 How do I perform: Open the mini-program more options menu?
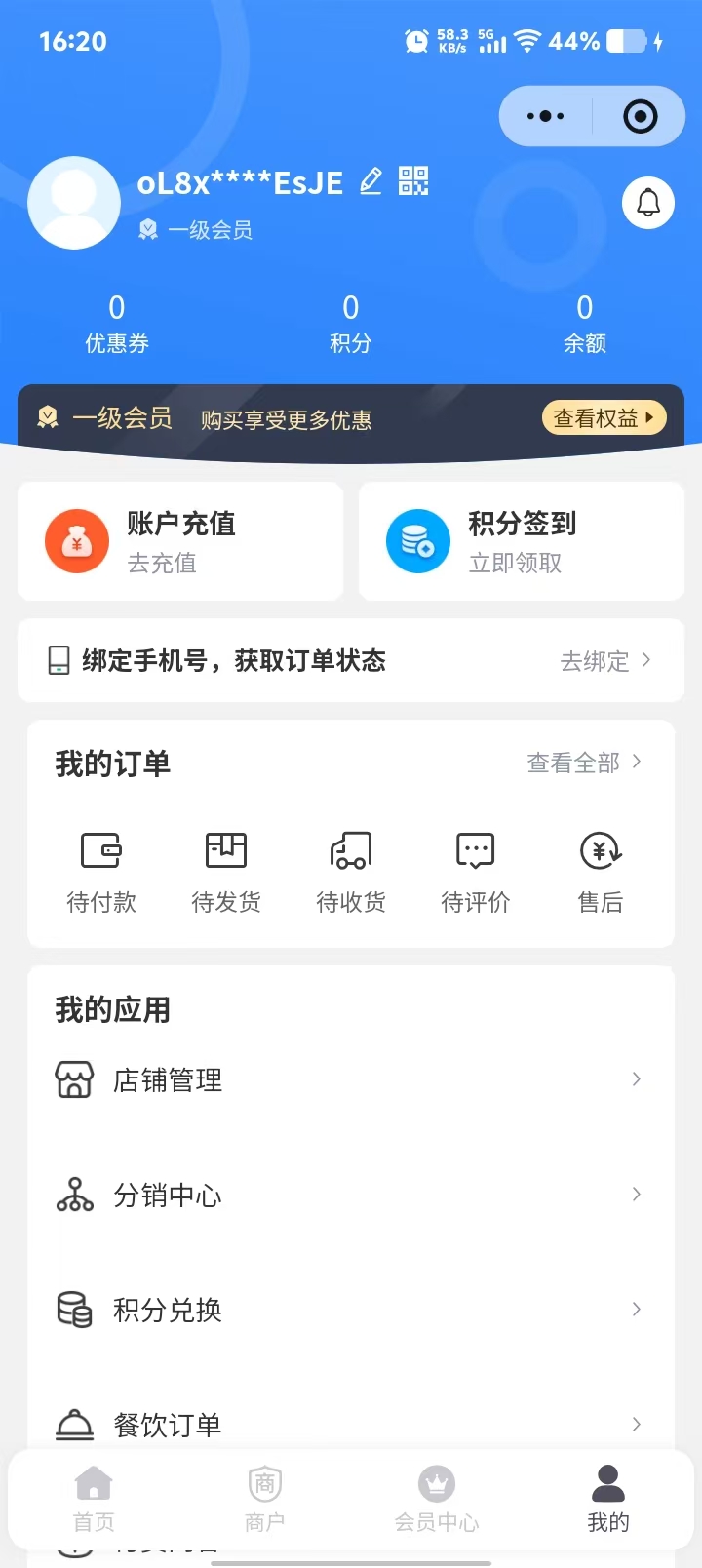(x=545, y=117)
